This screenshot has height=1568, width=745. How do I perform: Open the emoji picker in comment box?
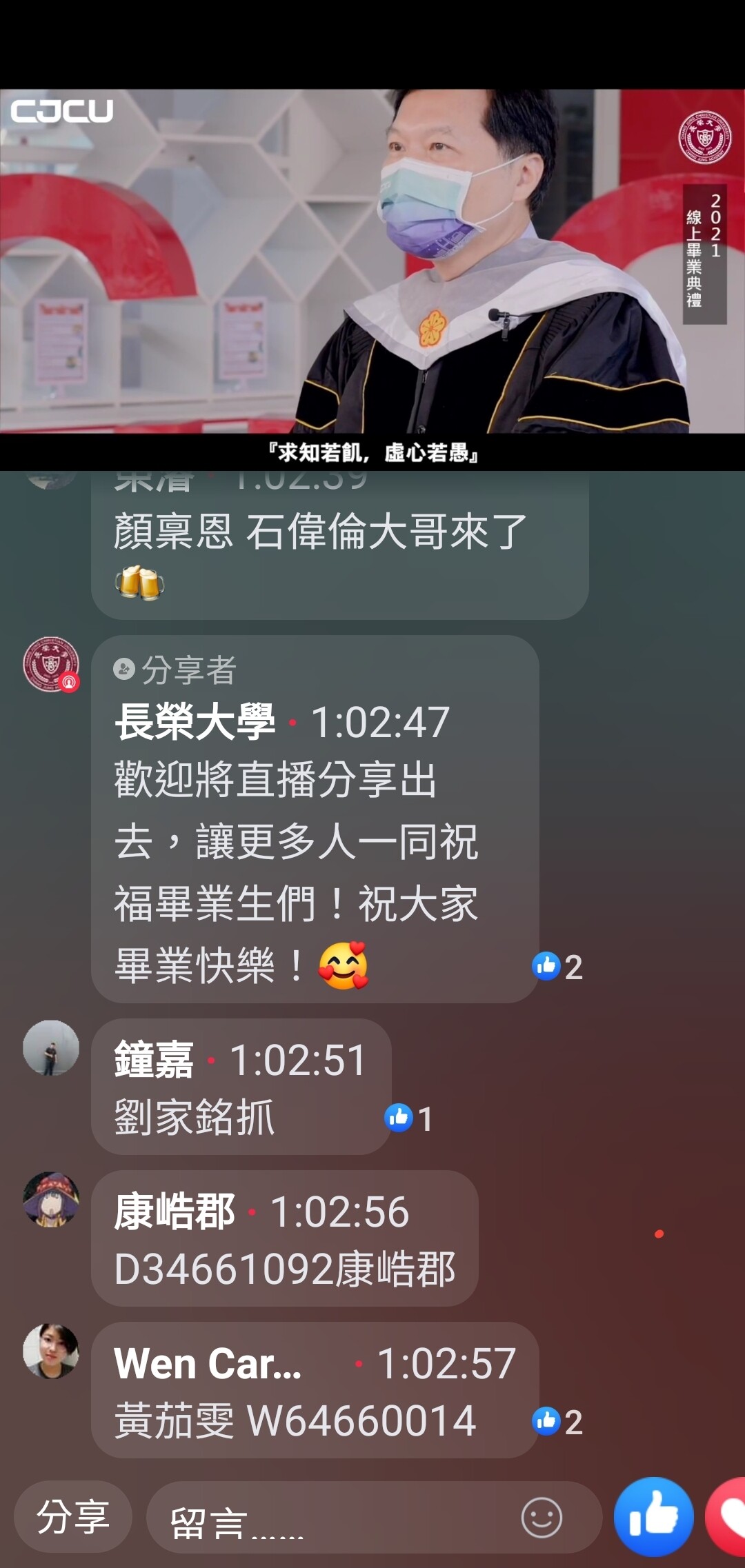(x=542, y=1518)
